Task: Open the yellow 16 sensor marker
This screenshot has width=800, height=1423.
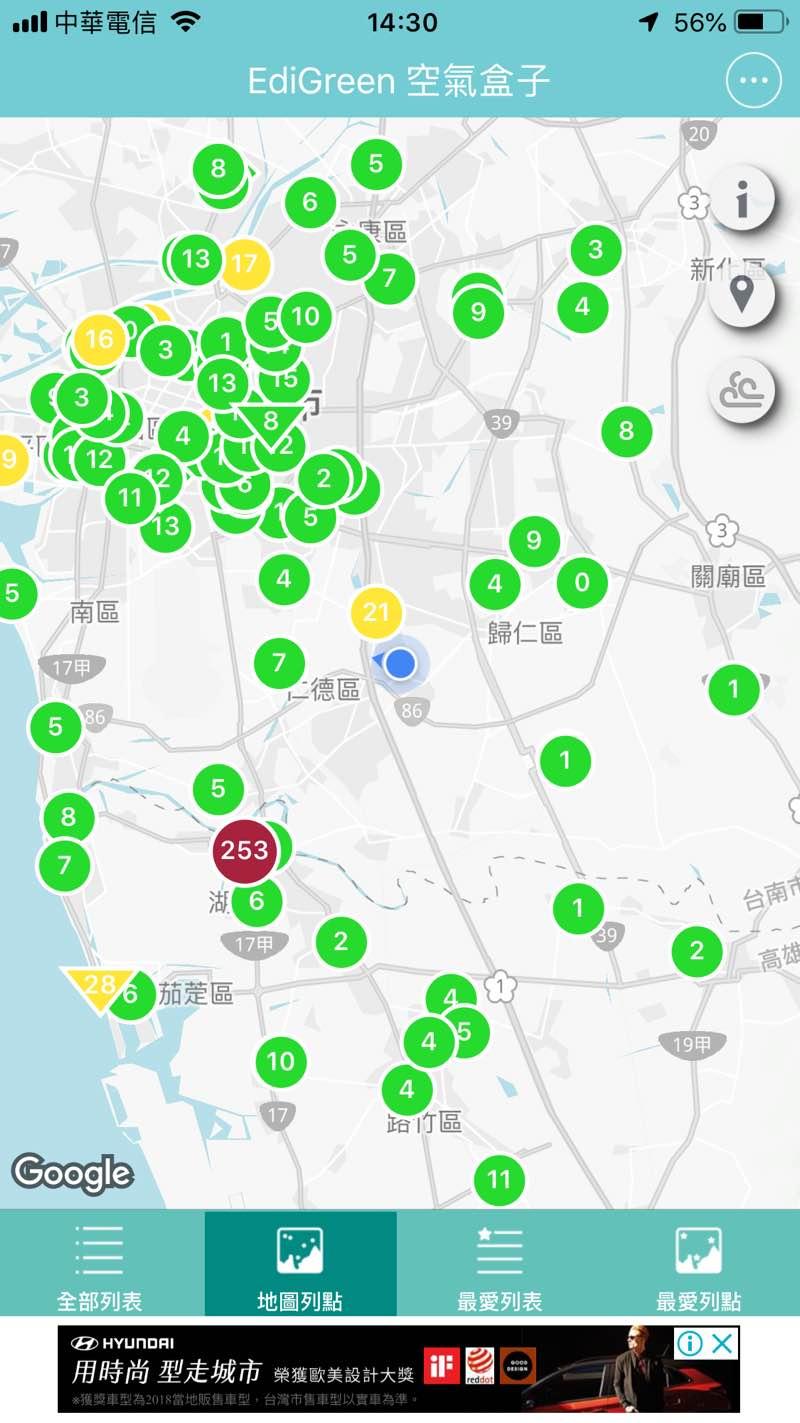Action: coord(99,339)
